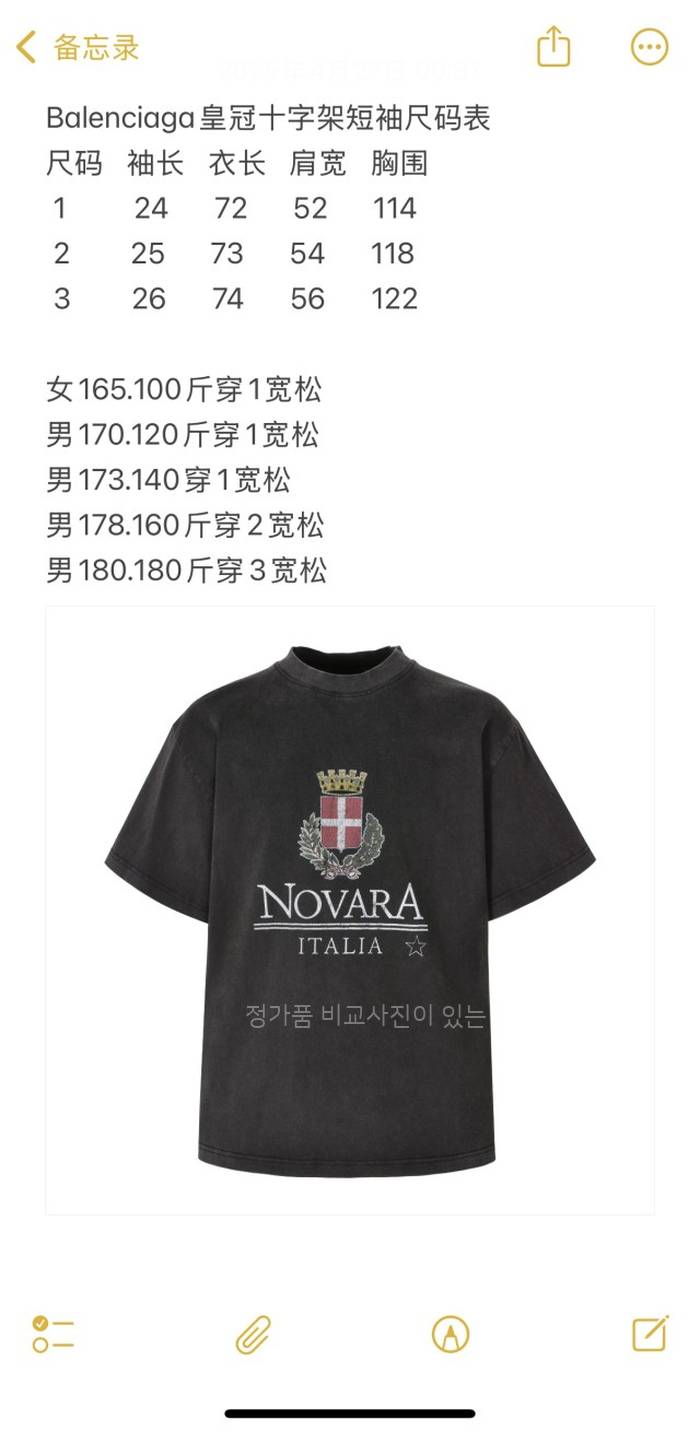700x1432 pixels.
Task: Add a checklist to the note
Action: click(53, 1334)
